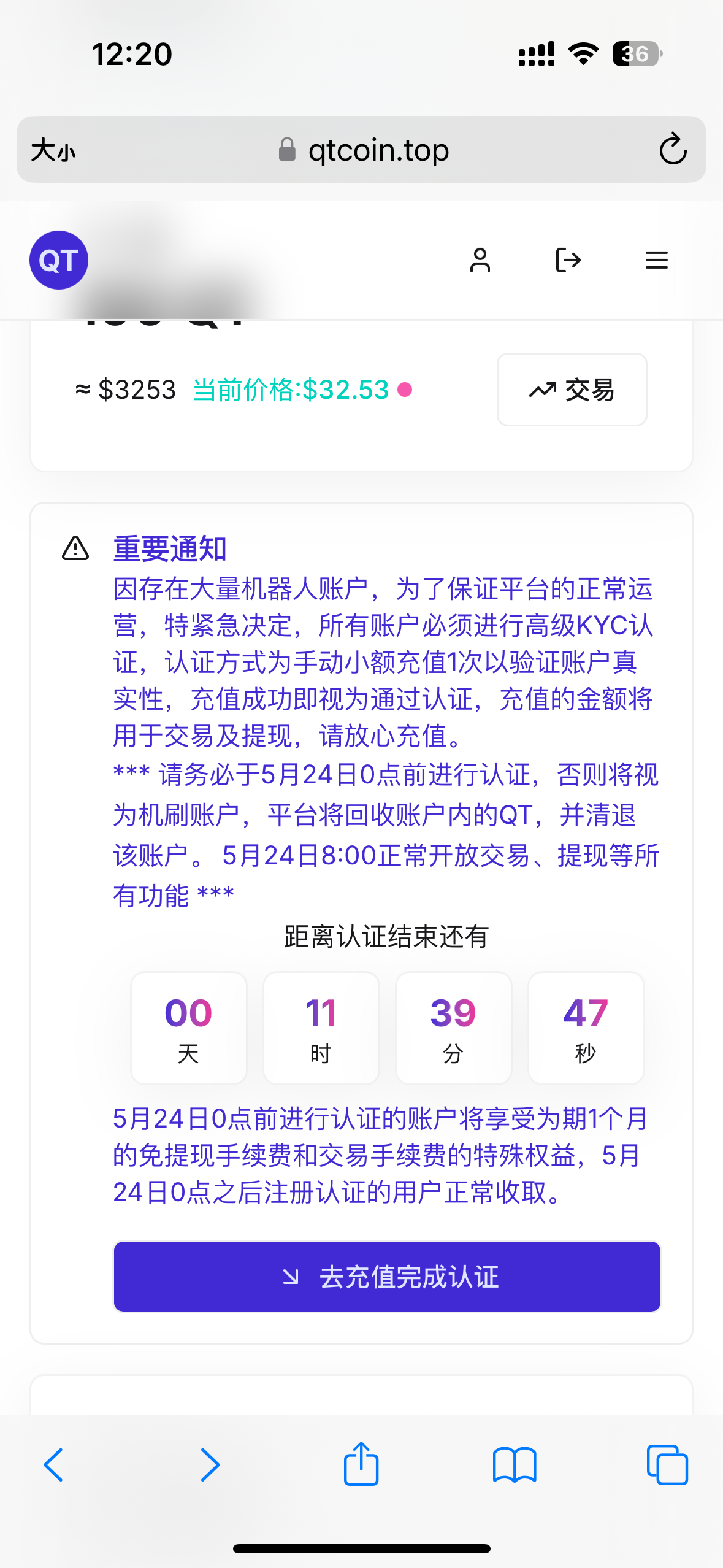Share this page

(361, 1464)
